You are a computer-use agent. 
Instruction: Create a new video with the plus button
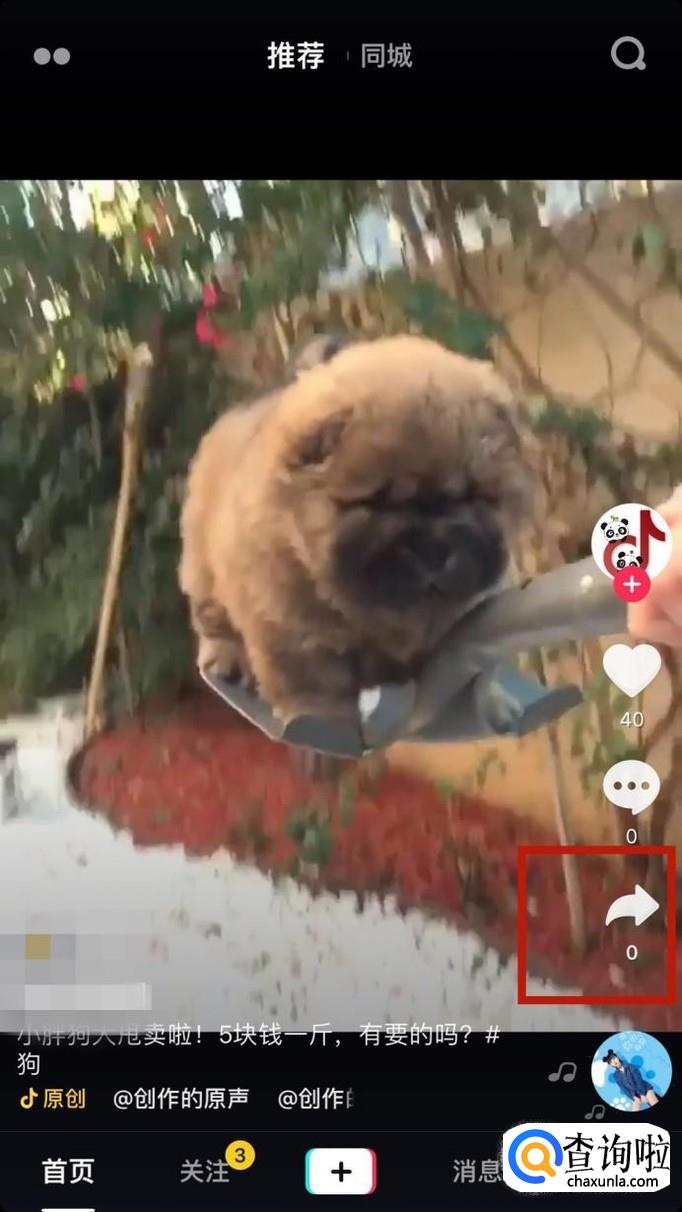coord(341,1171)
